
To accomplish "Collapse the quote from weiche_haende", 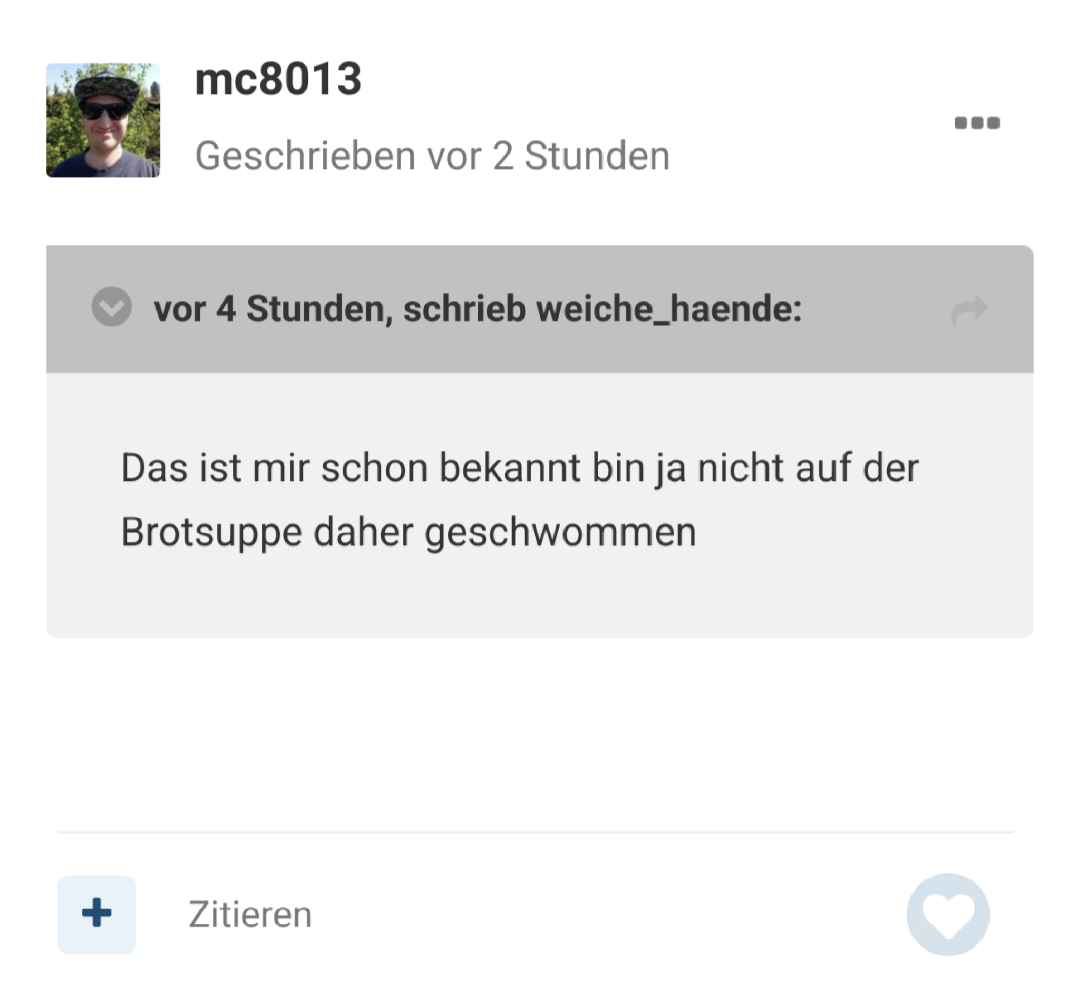I will pyautogui.click(x=111, y=308).
